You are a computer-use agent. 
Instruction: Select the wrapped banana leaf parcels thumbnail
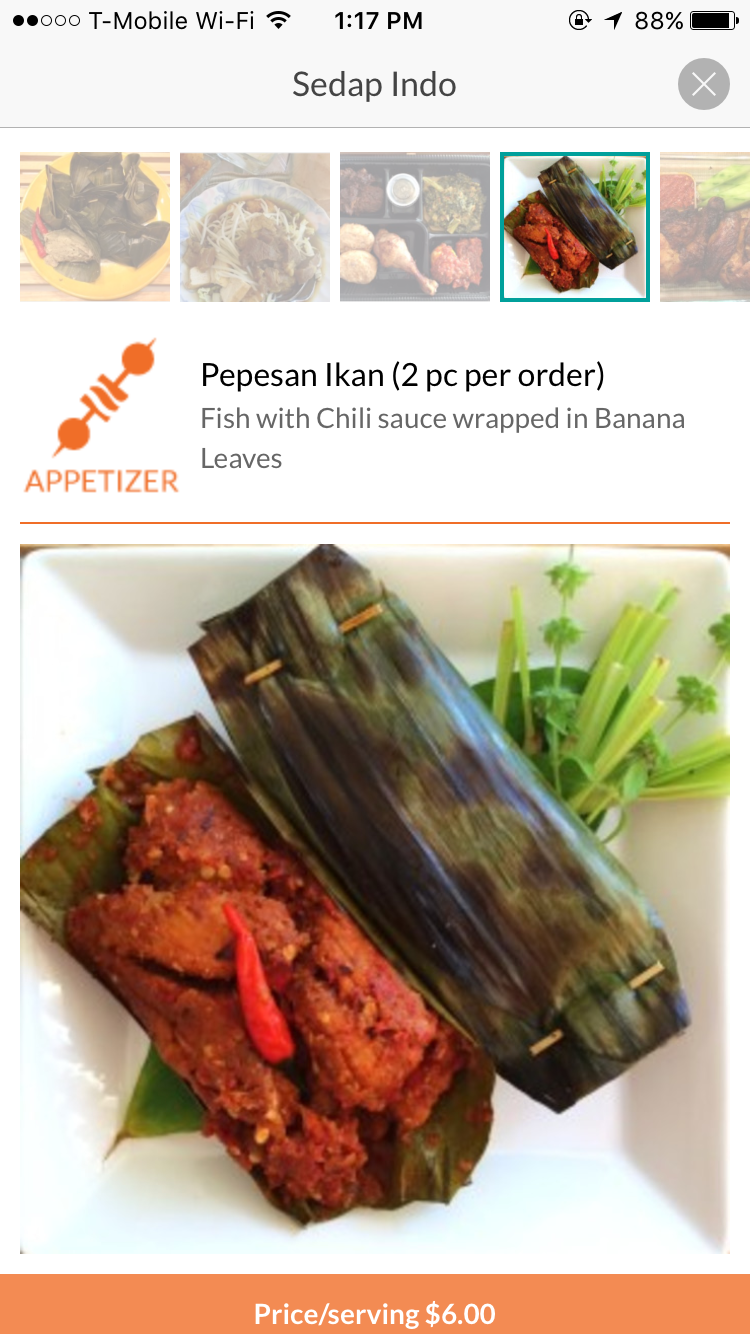coord(95,227)
